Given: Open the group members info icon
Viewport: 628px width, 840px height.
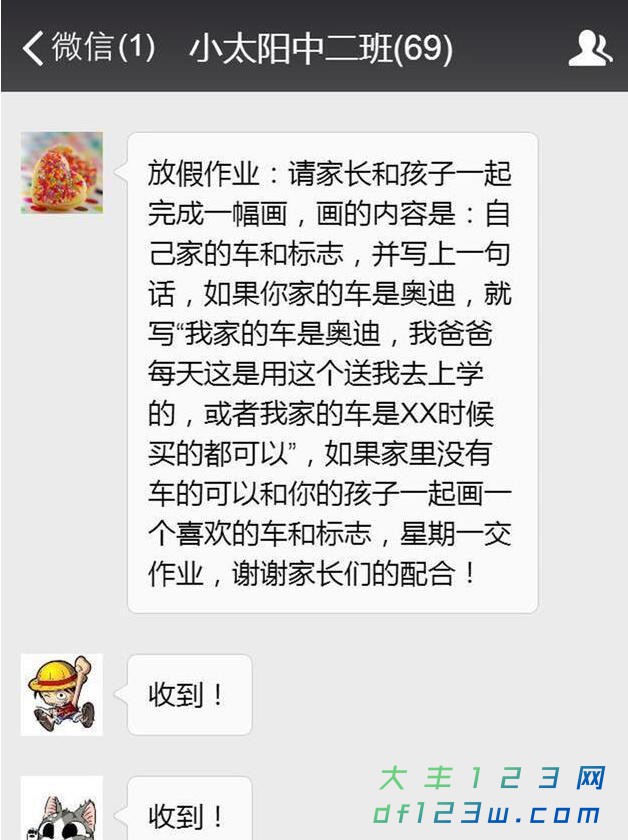Looking at the screenshot, I should click(590, 48).
